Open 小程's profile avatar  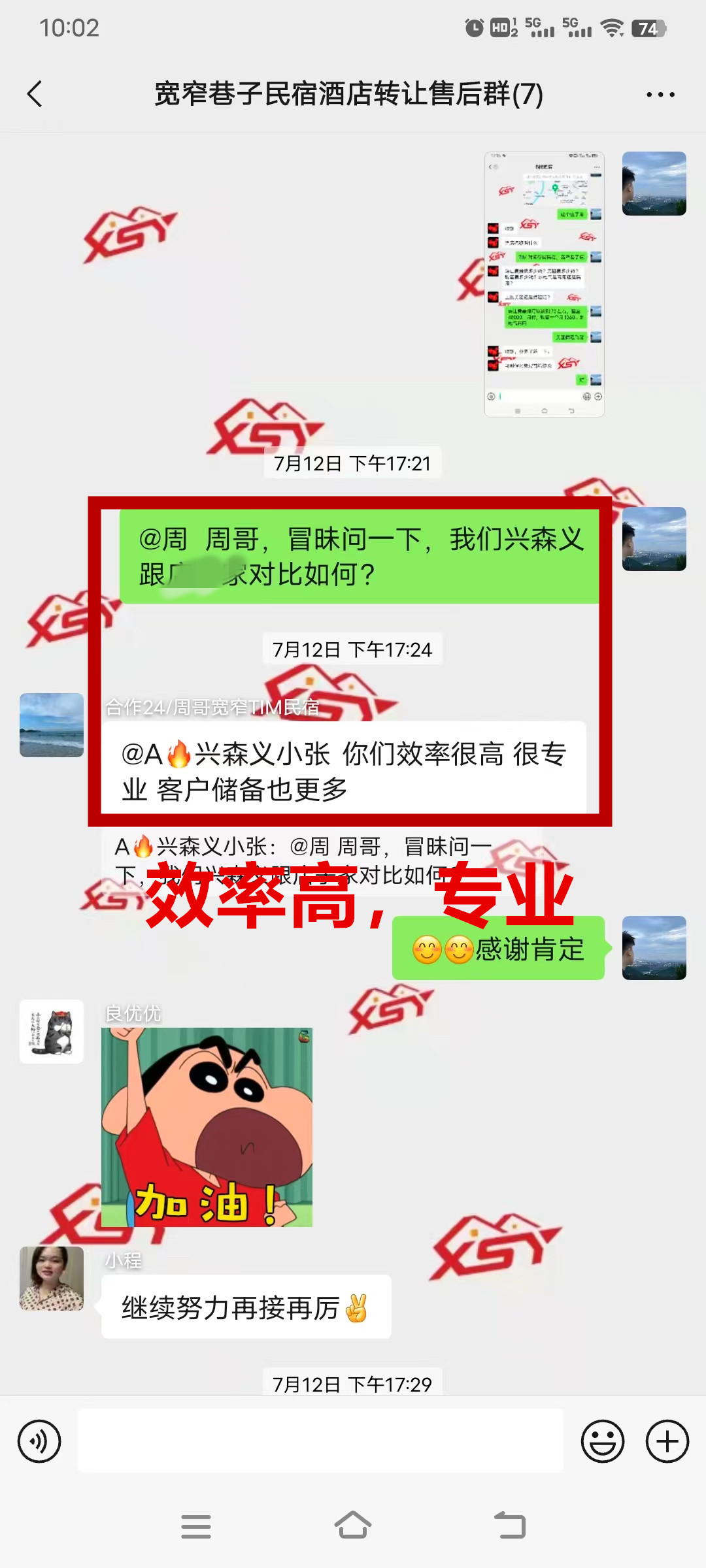[x=52, y=1279]
